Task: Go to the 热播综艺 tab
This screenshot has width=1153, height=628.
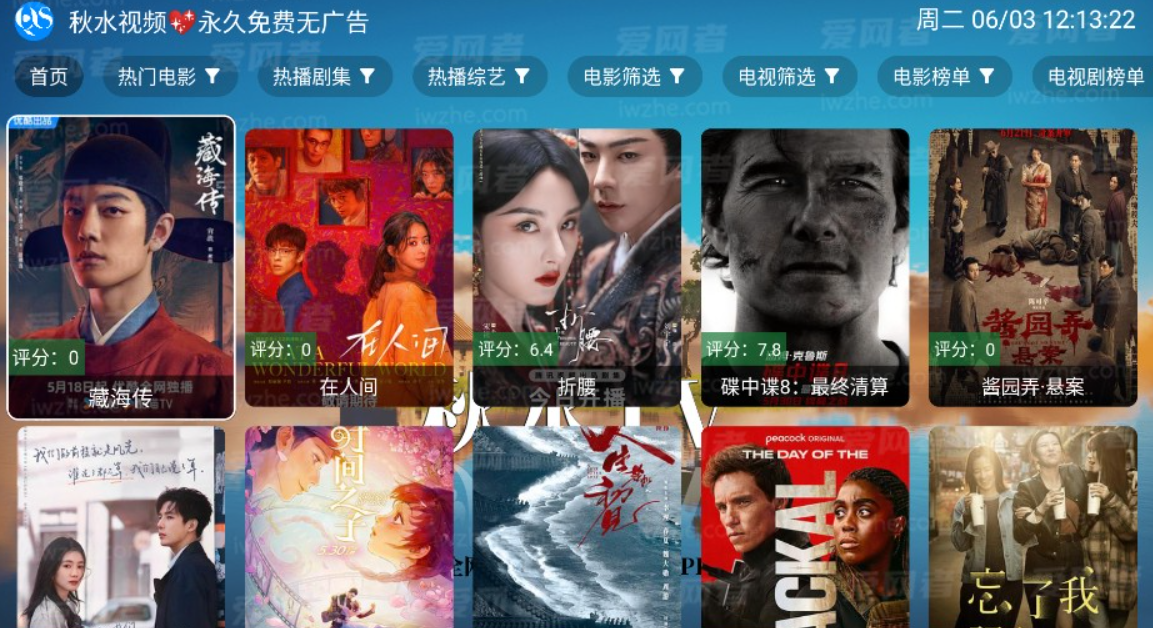Action: tap(480, 76)
